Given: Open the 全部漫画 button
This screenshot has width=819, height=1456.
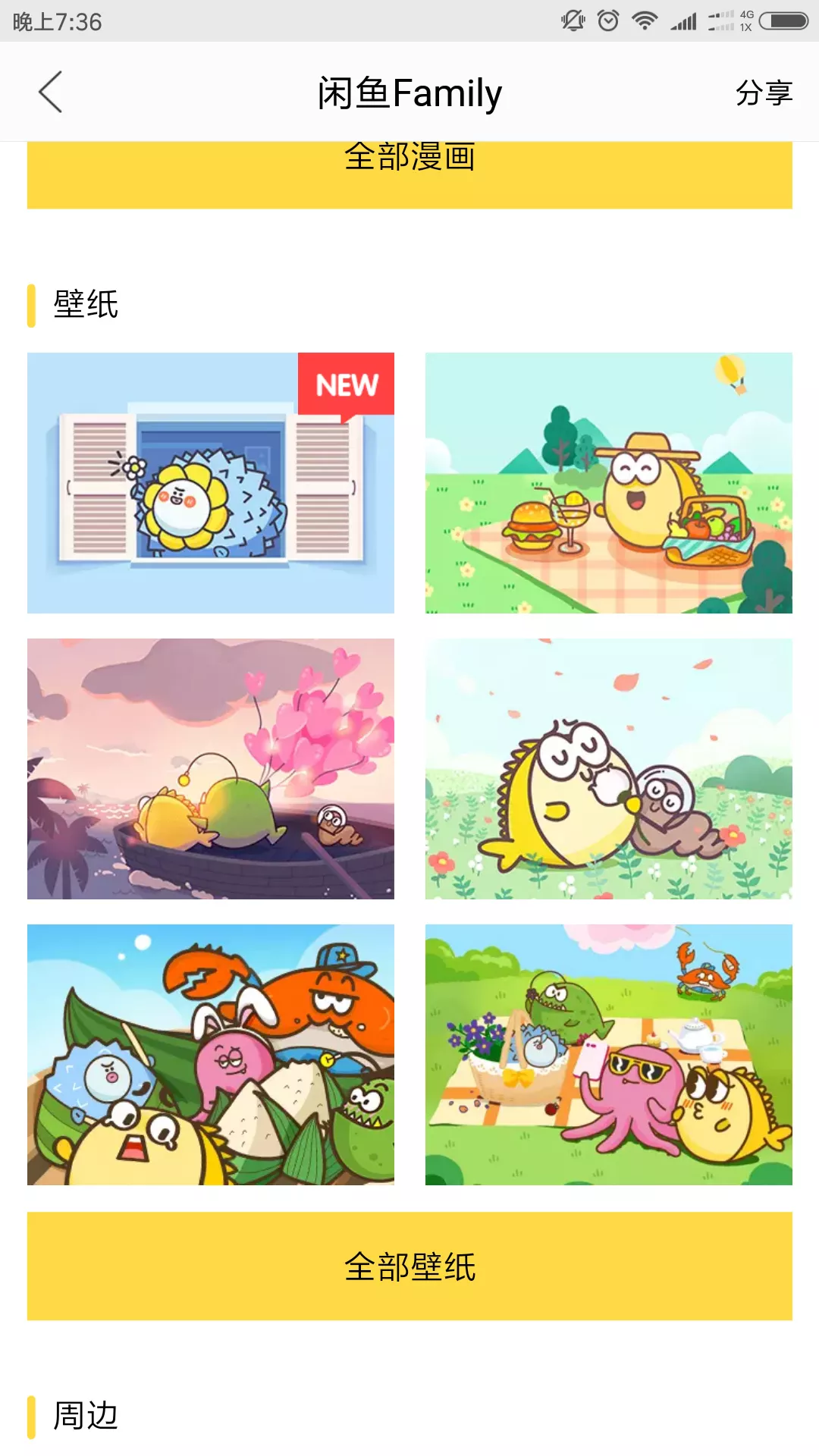Looking at the screenshot, I should pos(409,174).
